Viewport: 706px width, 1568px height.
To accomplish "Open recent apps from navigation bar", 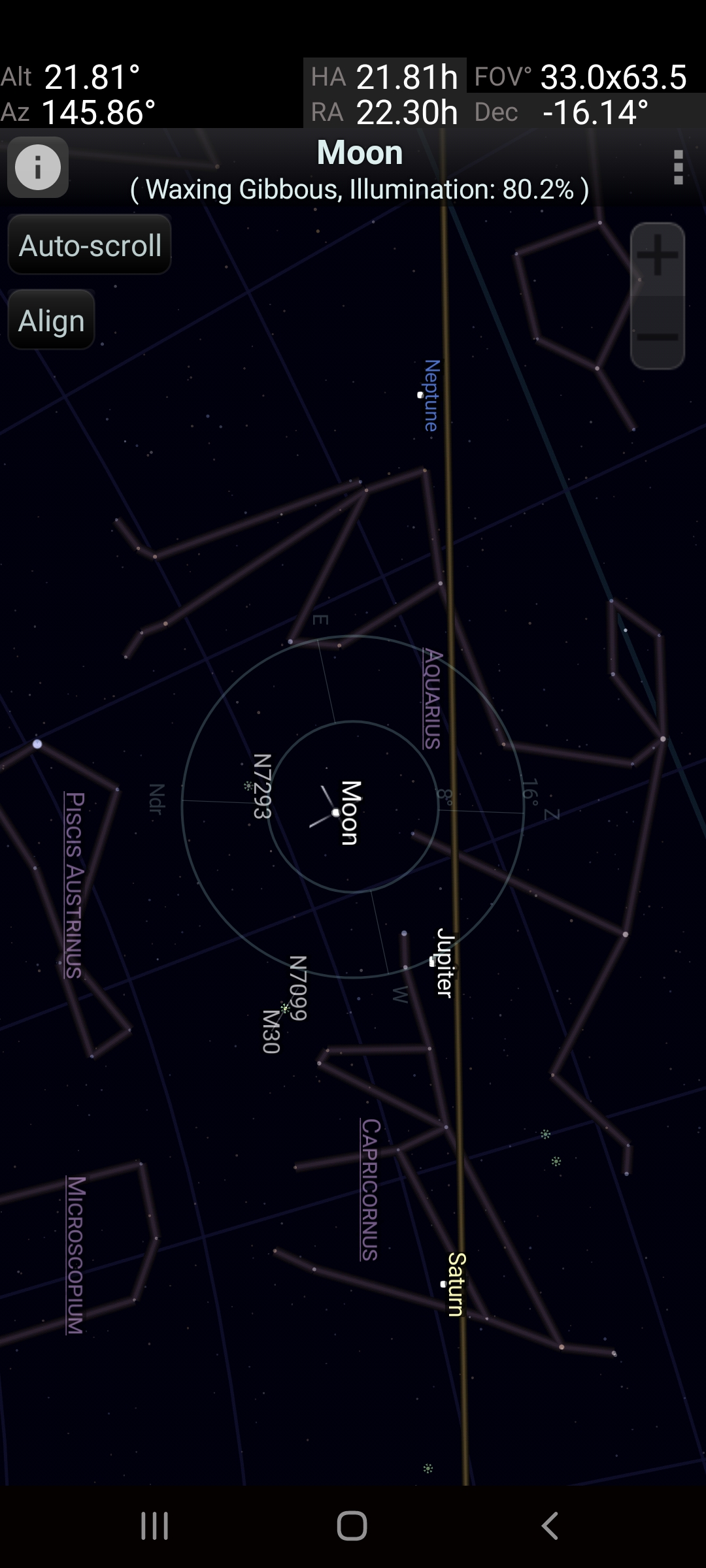I will (155, 1526).
